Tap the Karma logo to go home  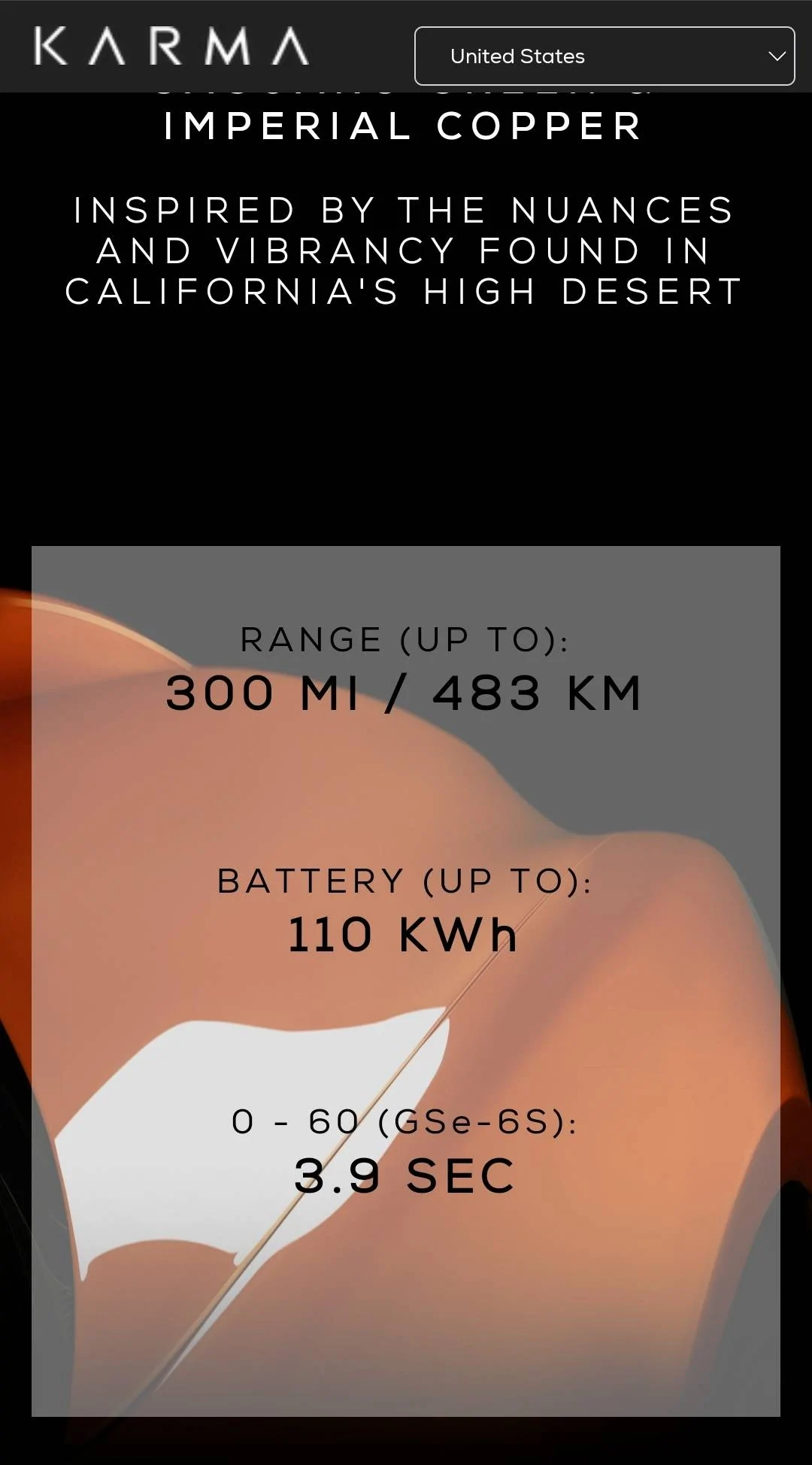[x=171, y=47]
